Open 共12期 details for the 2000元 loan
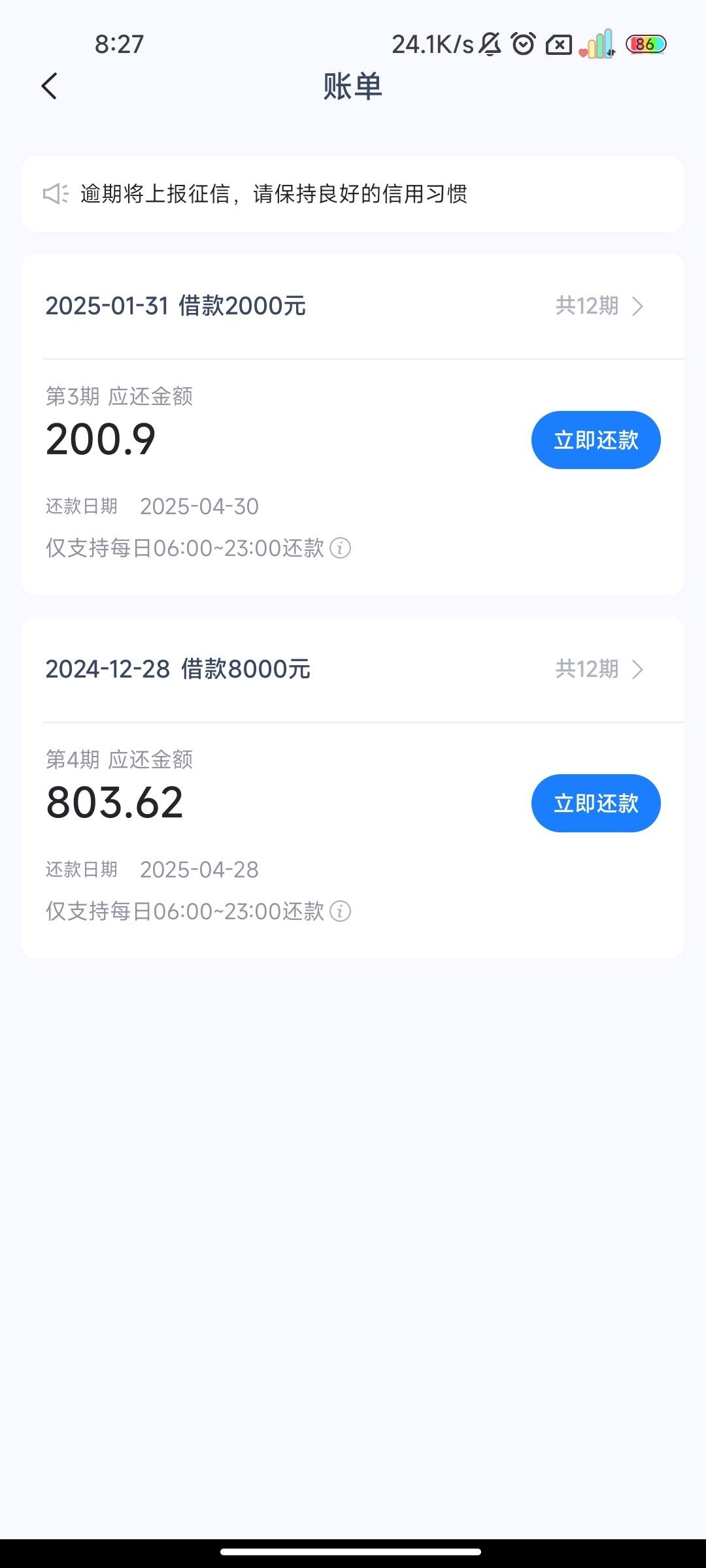The width and height of the screenshot is (706, 1568). tap(599, 306)
